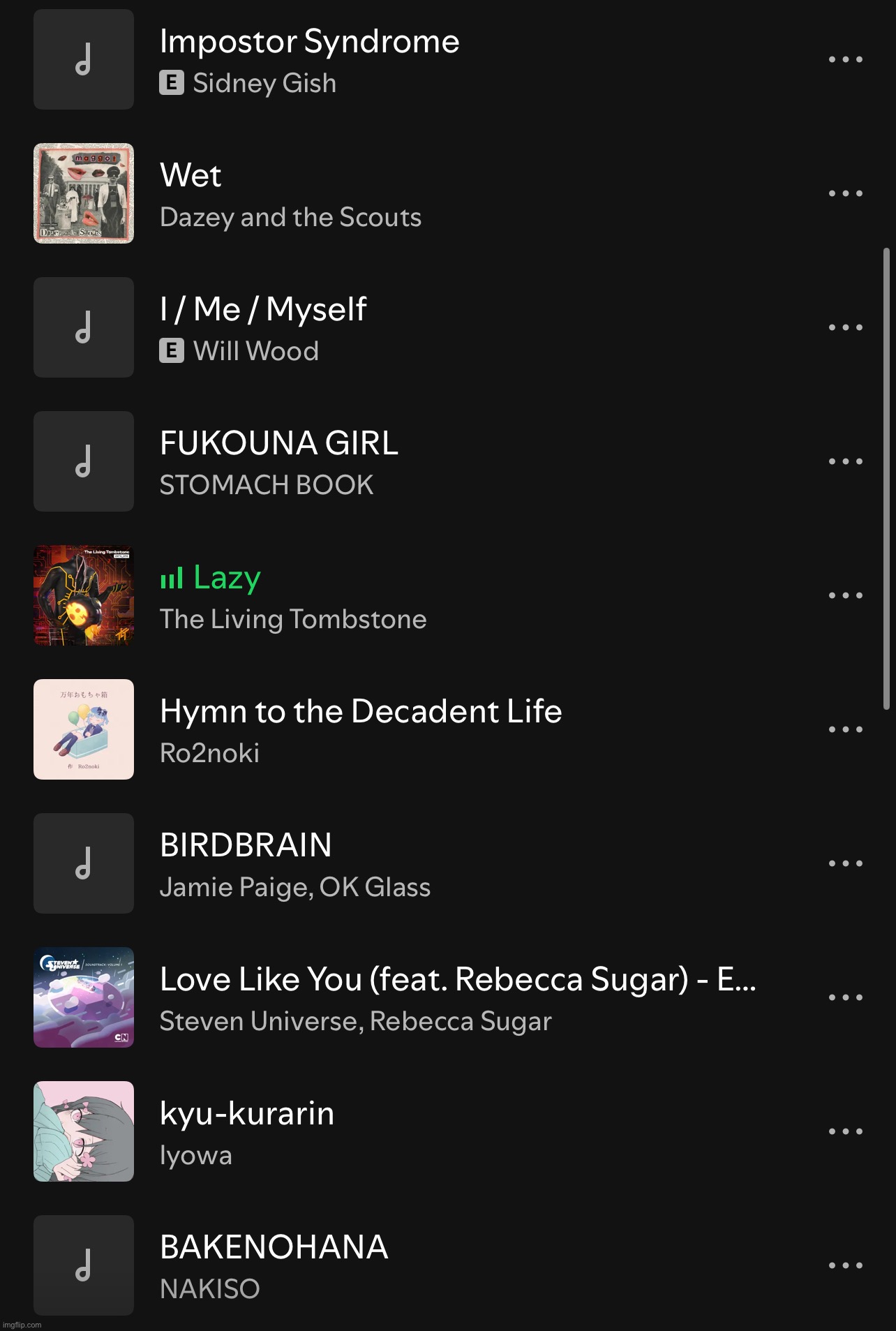Image resolution: width=896 pixels, height=1331 pixels.
Task: Open the overflow menu for Lazy
Action: click(845, 596)
